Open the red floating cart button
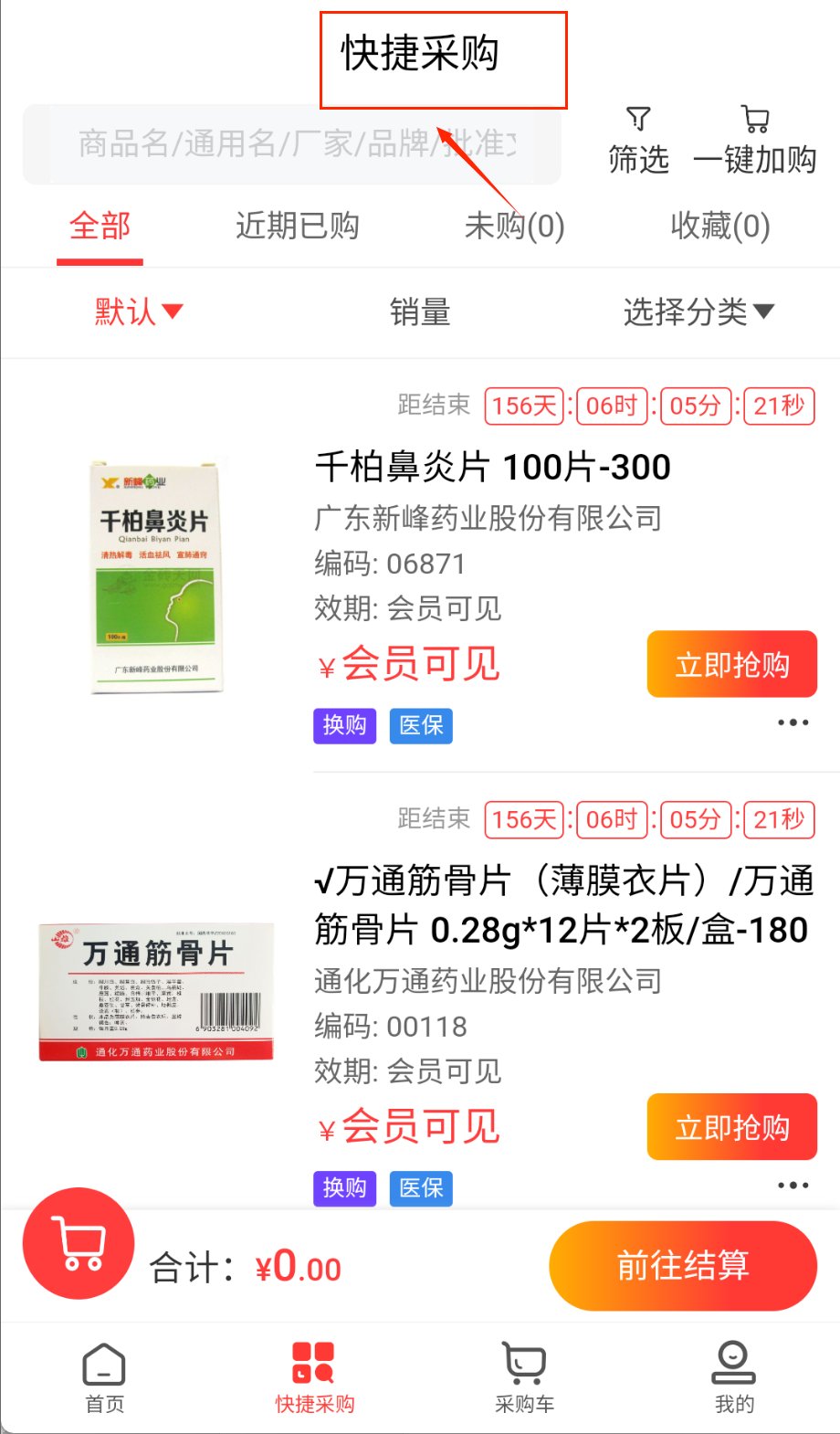The height and width of the screenshot is (1434, 840). [x=79, y=1243]
